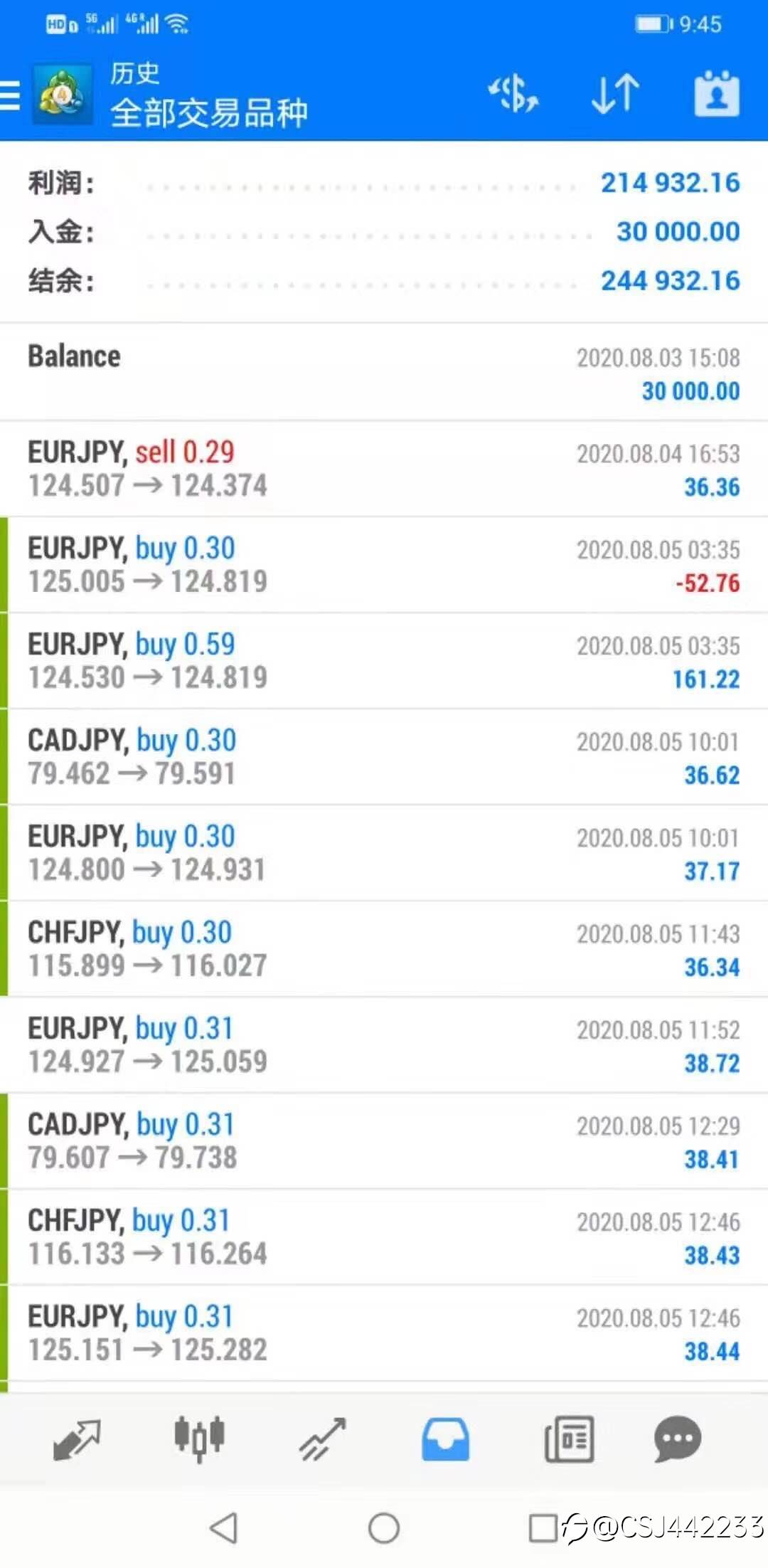
Task: Go to the home screen via system home
Action: click(x=384, y=1527)
